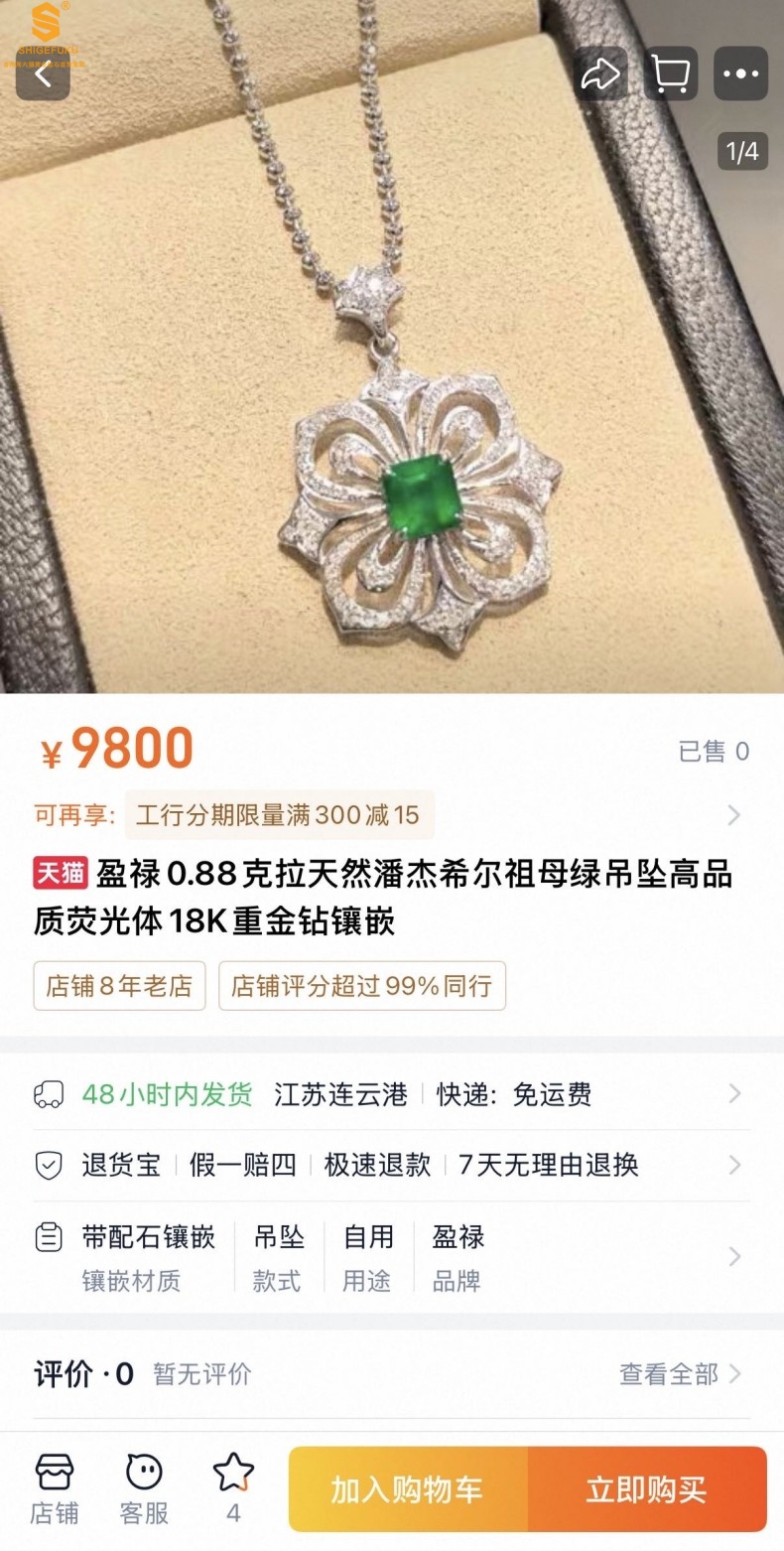This screenshot has height=1551, width=784.
Task: Go back using the top-left arrow
Action: click(x=43, y=73)
